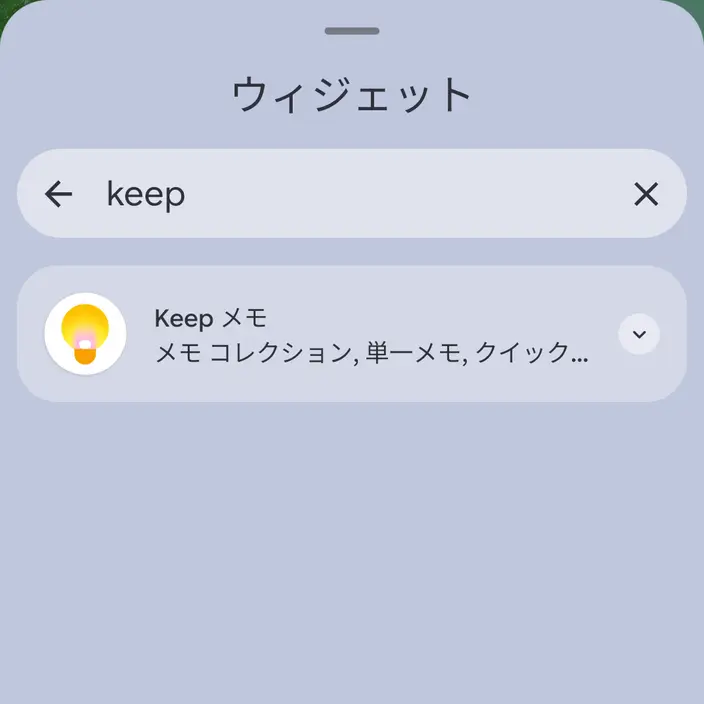
Task: Tap the keep search text field
Action: click(352, 194)
